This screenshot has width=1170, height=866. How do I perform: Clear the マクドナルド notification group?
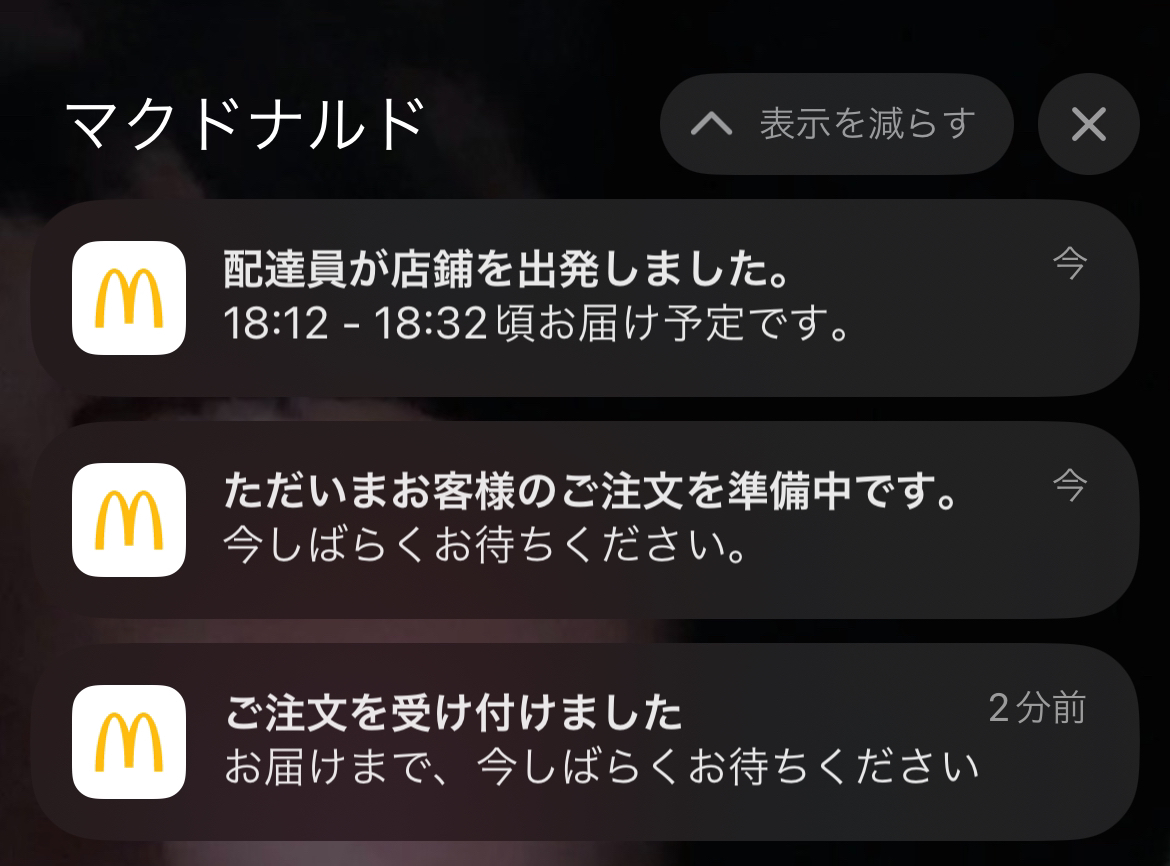[x=1088, y=124]
